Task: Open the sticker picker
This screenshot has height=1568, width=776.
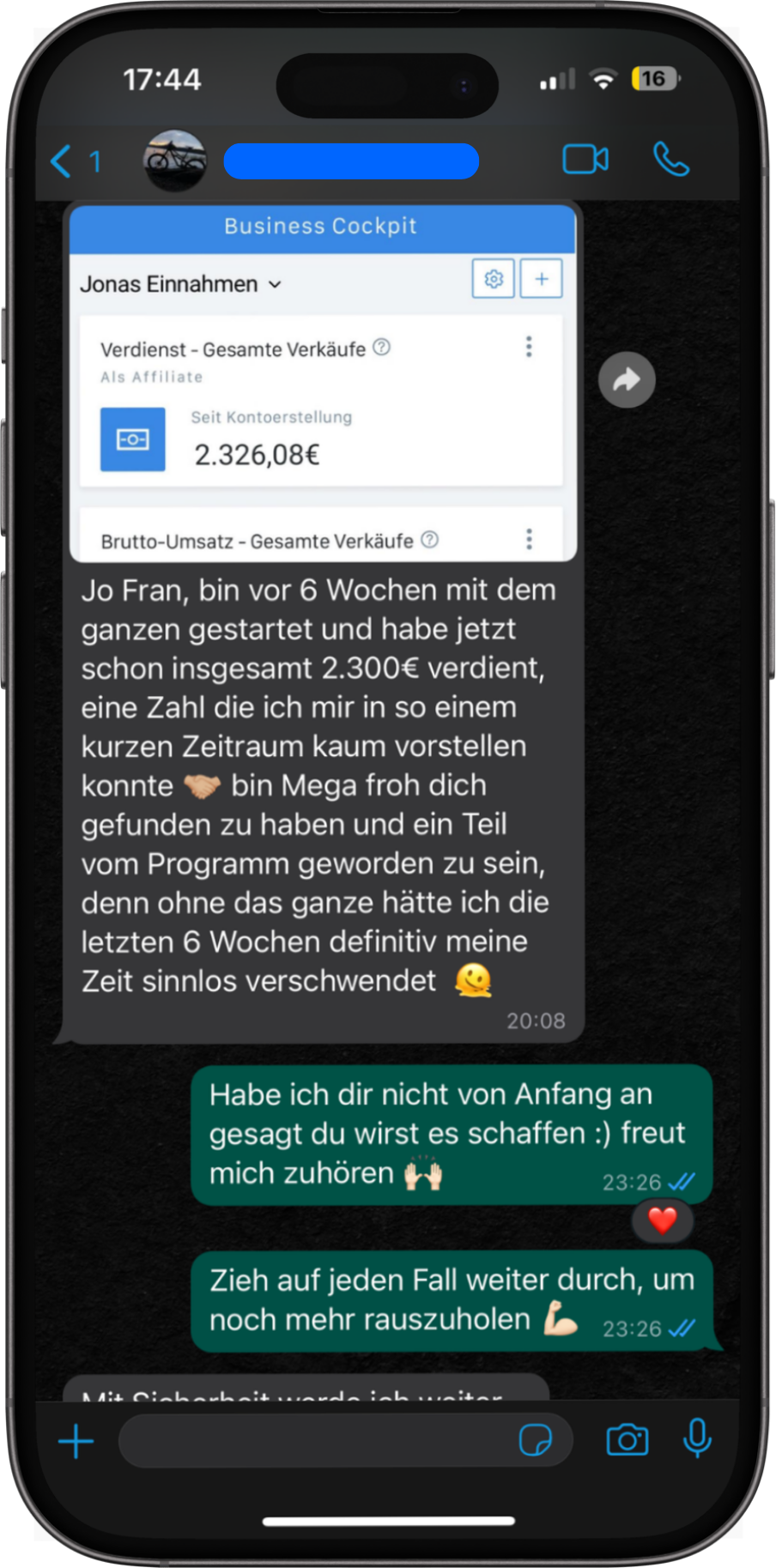Action: [x=536, y=1441]
